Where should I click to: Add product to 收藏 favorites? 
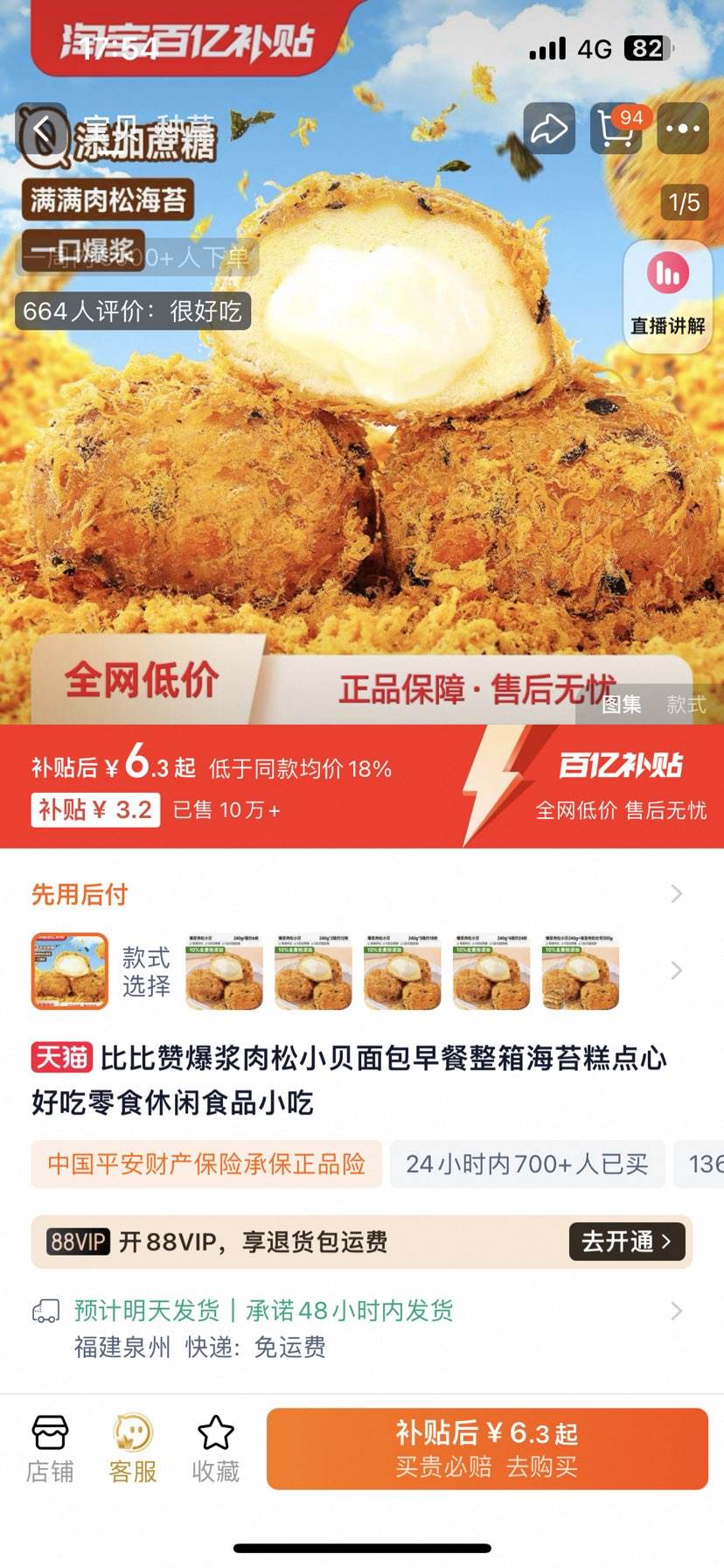pos(215,1450)
